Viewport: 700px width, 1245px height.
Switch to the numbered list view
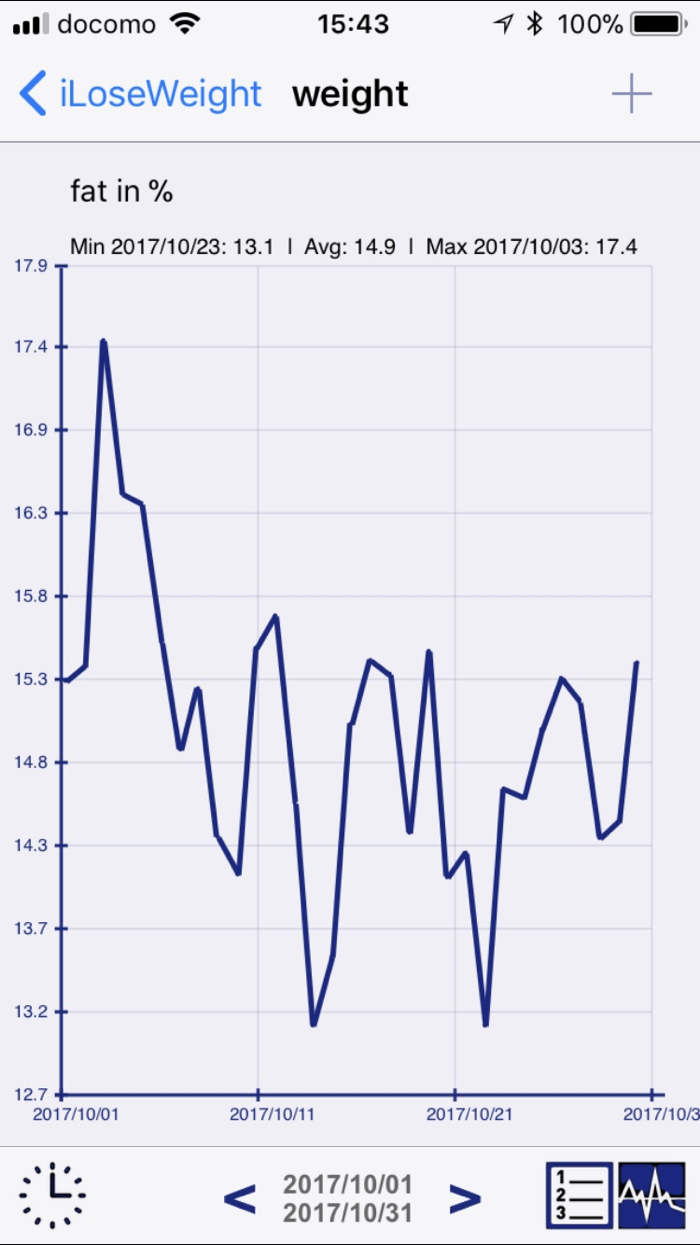(579, 1195)
